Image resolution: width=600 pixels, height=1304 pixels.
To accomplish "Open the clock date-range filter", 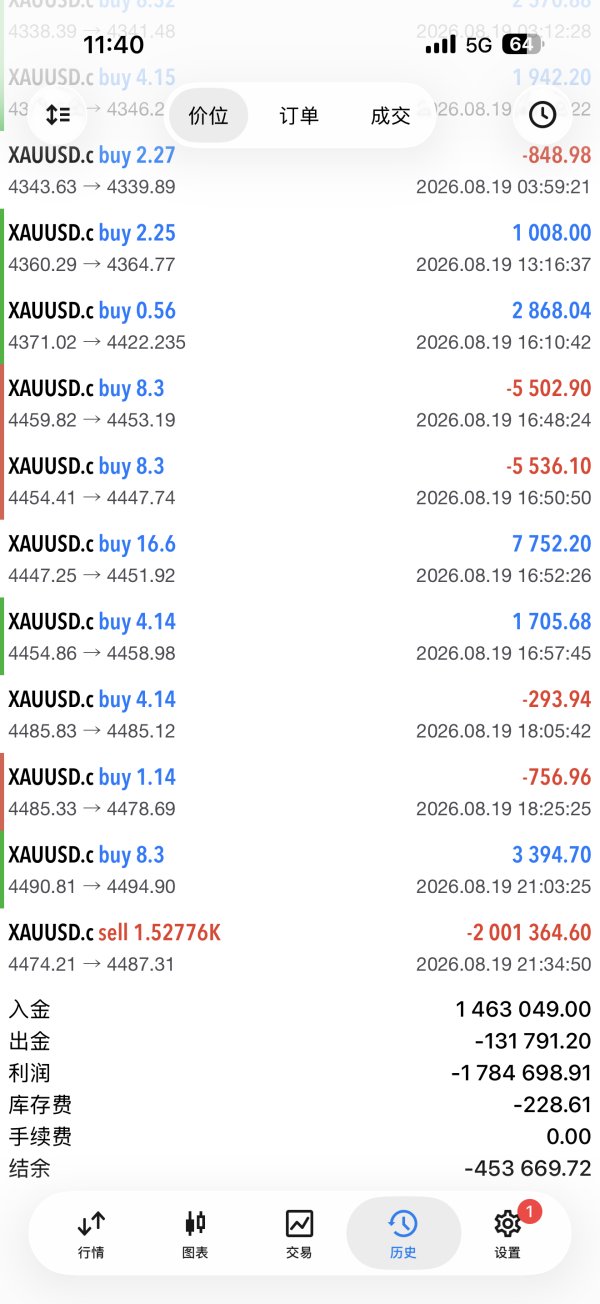I will click(x=542, y=115).
